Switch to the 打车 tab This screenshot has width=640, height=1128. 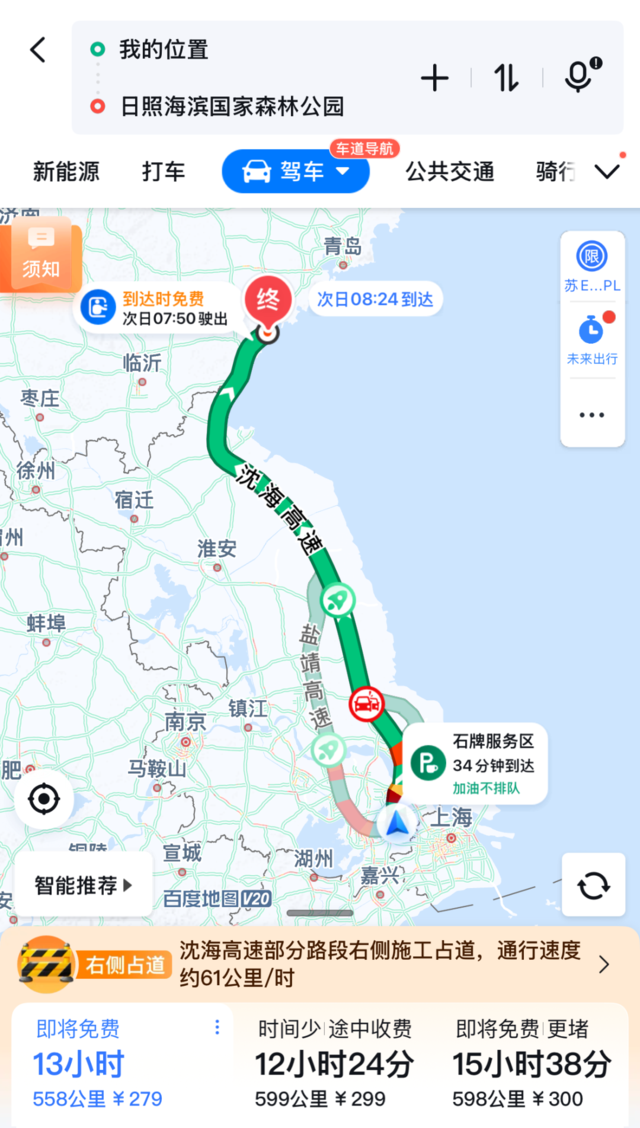(x=163, y=171)
